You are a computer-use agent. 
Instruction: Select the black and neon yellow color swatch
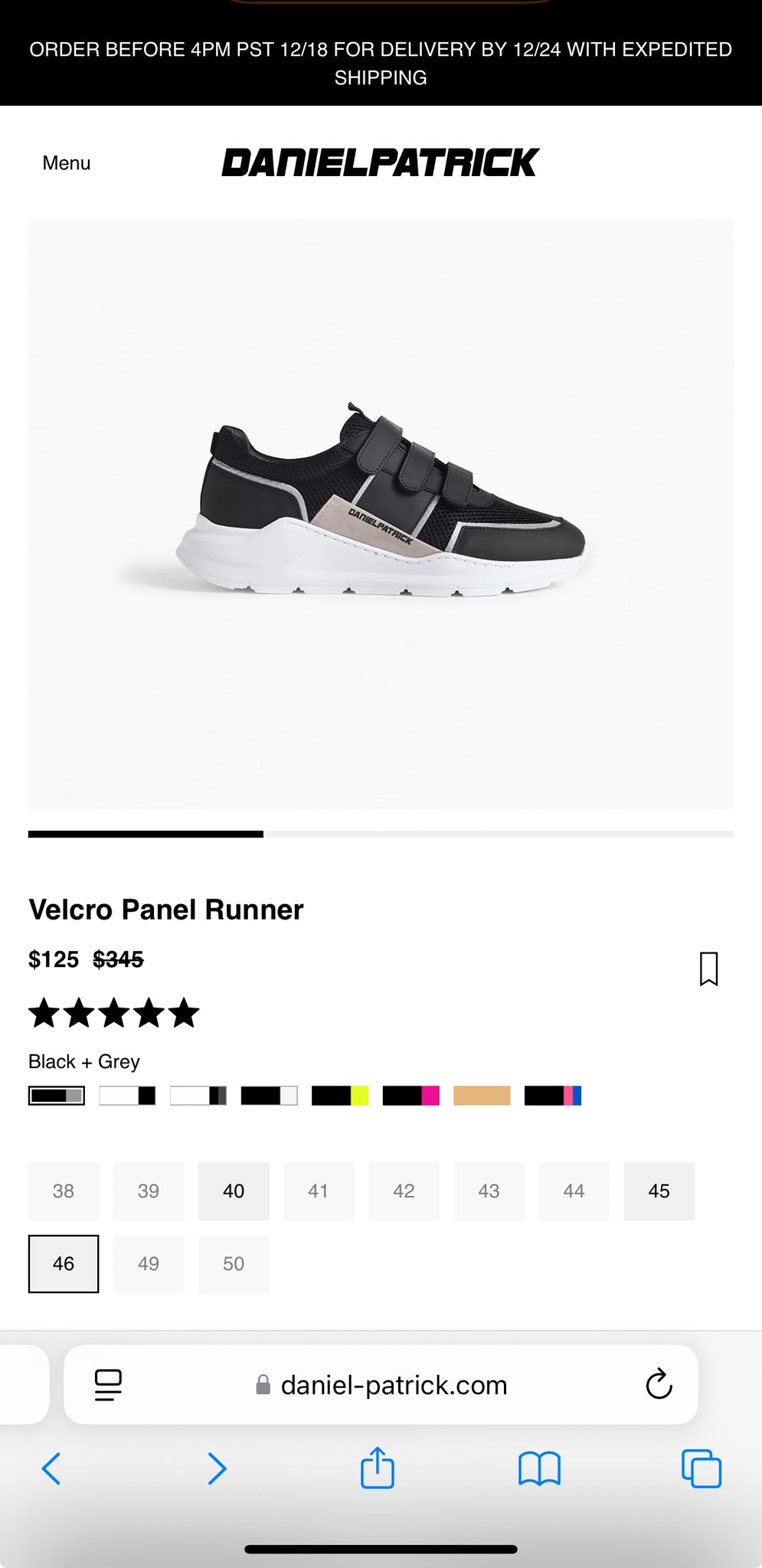tap(340, 1096)
